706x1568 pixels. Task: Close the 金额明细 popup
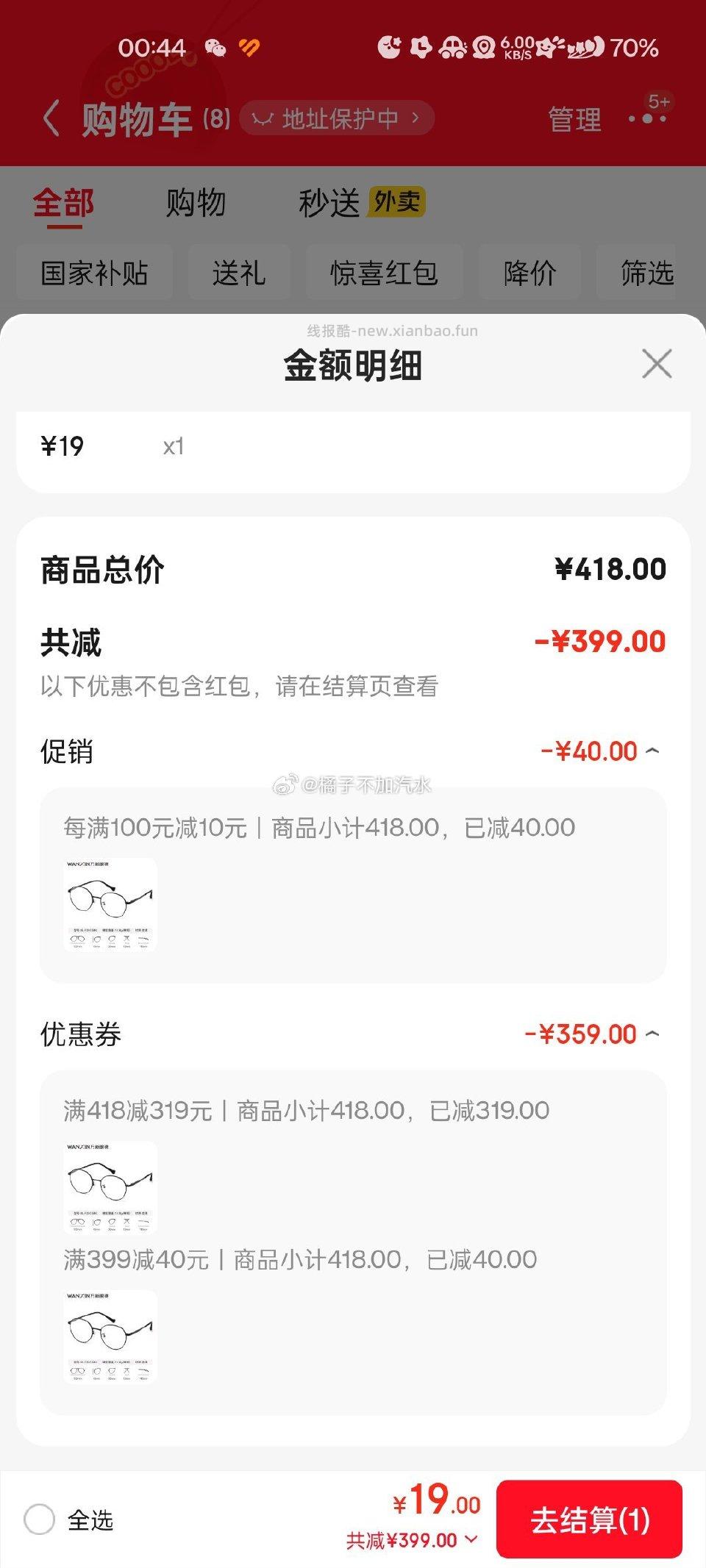pyautogui.click(x=656, y=364)
